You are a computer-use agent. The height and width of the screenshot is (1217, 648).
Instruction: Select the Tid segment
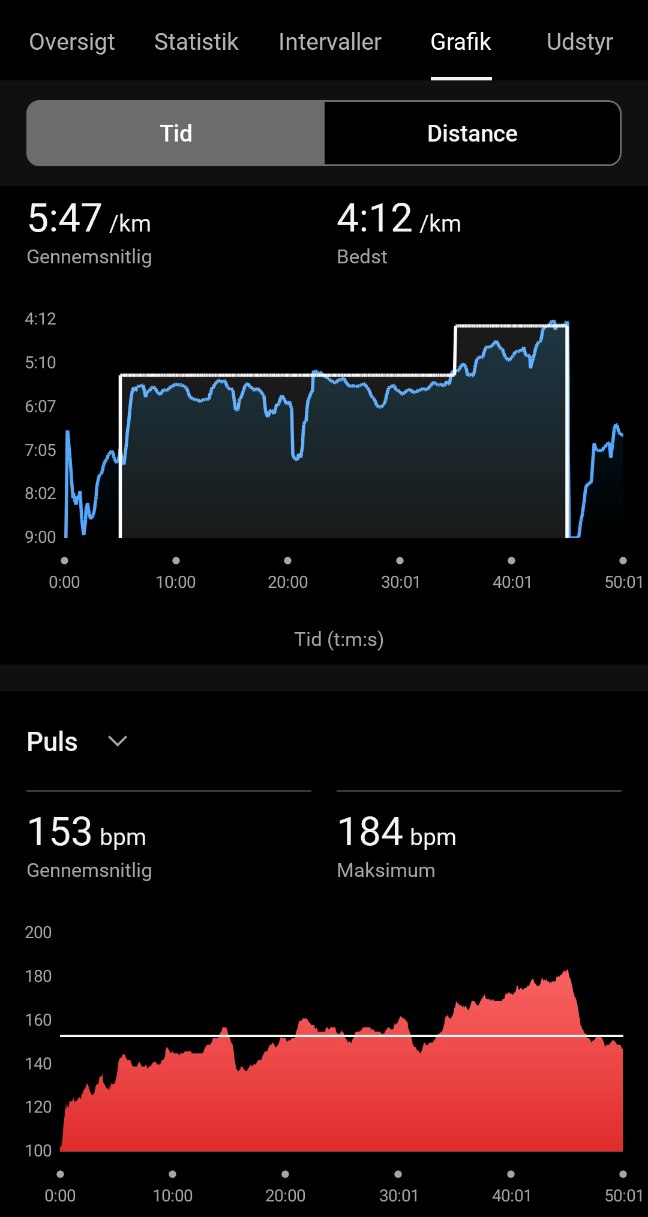click(x=176, y=133)
